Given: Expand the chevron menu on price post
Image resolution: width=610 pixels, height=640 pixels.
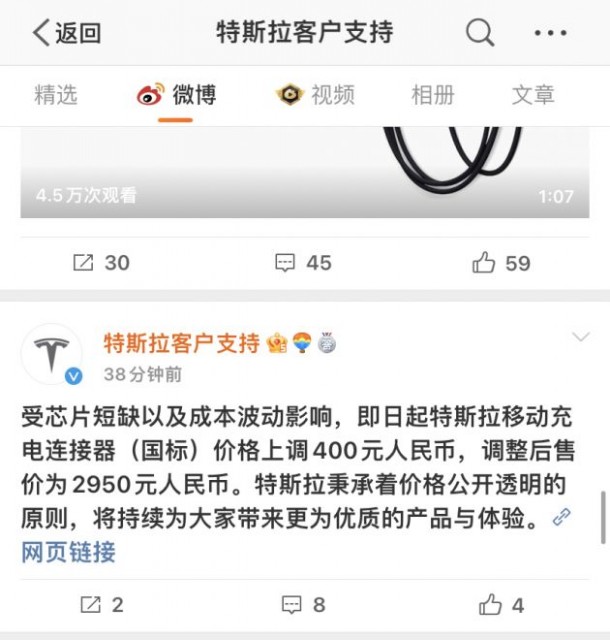Looking at the screenshot, I should [x=580, y=337].
